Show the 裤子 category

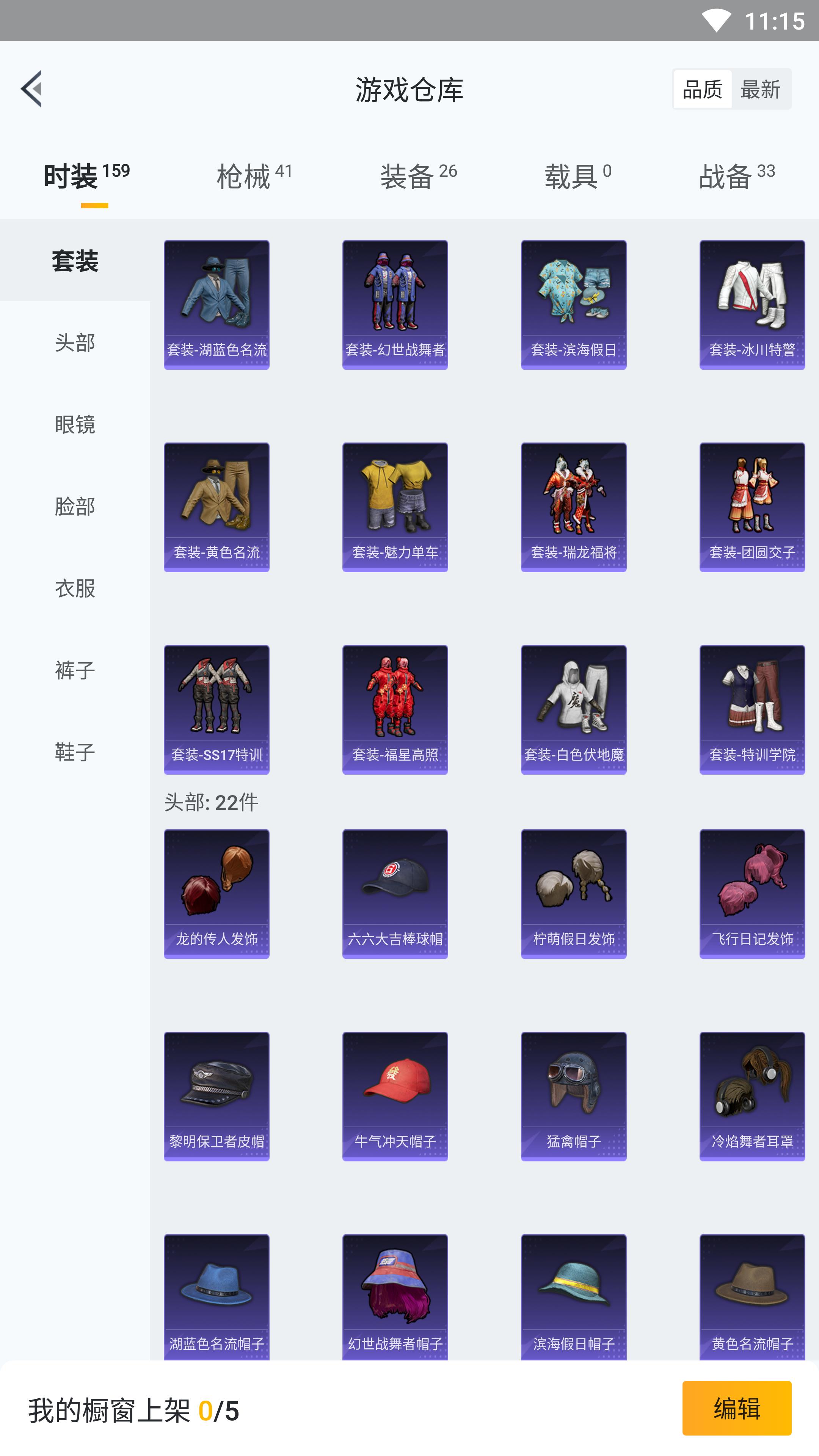click(75, 670)
